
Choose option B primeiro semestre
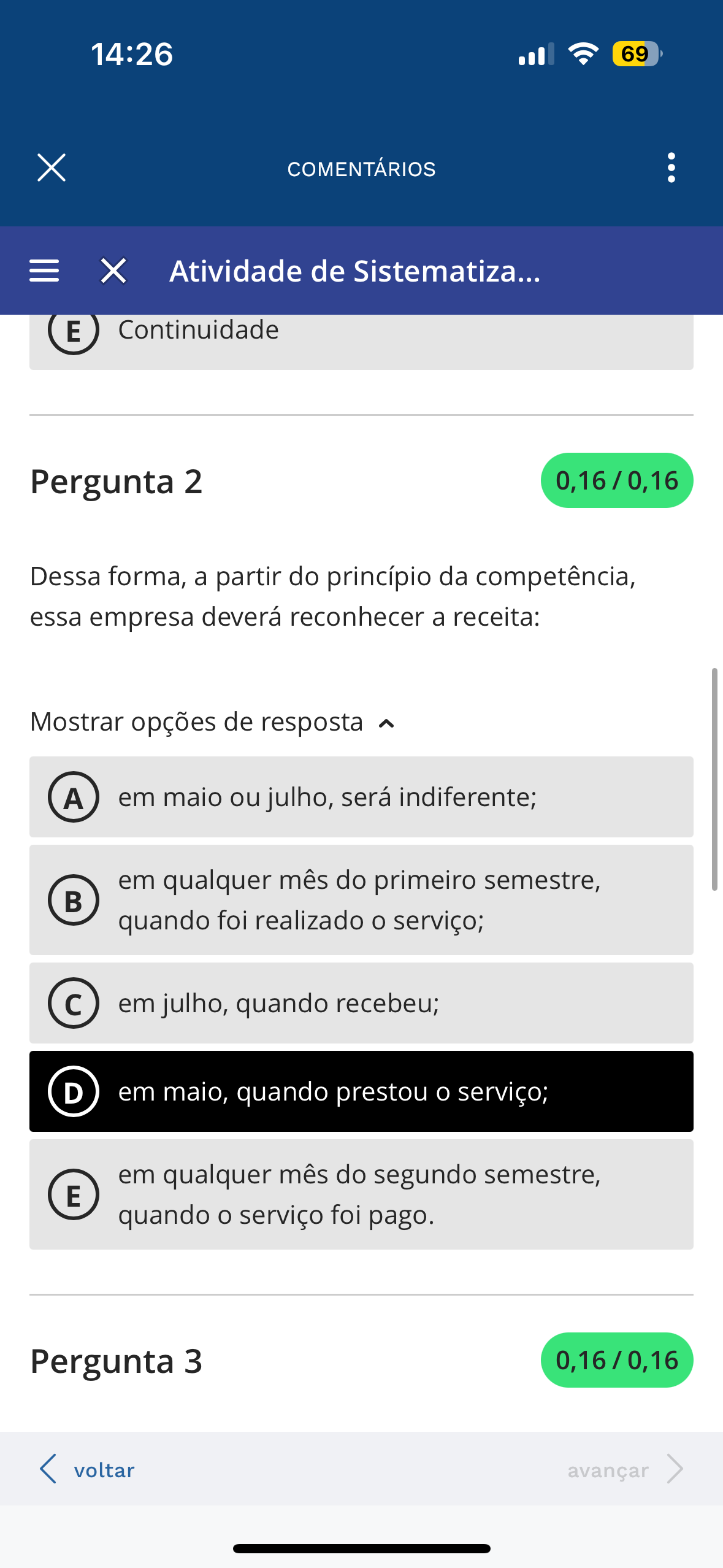click(x=361, y=900)
